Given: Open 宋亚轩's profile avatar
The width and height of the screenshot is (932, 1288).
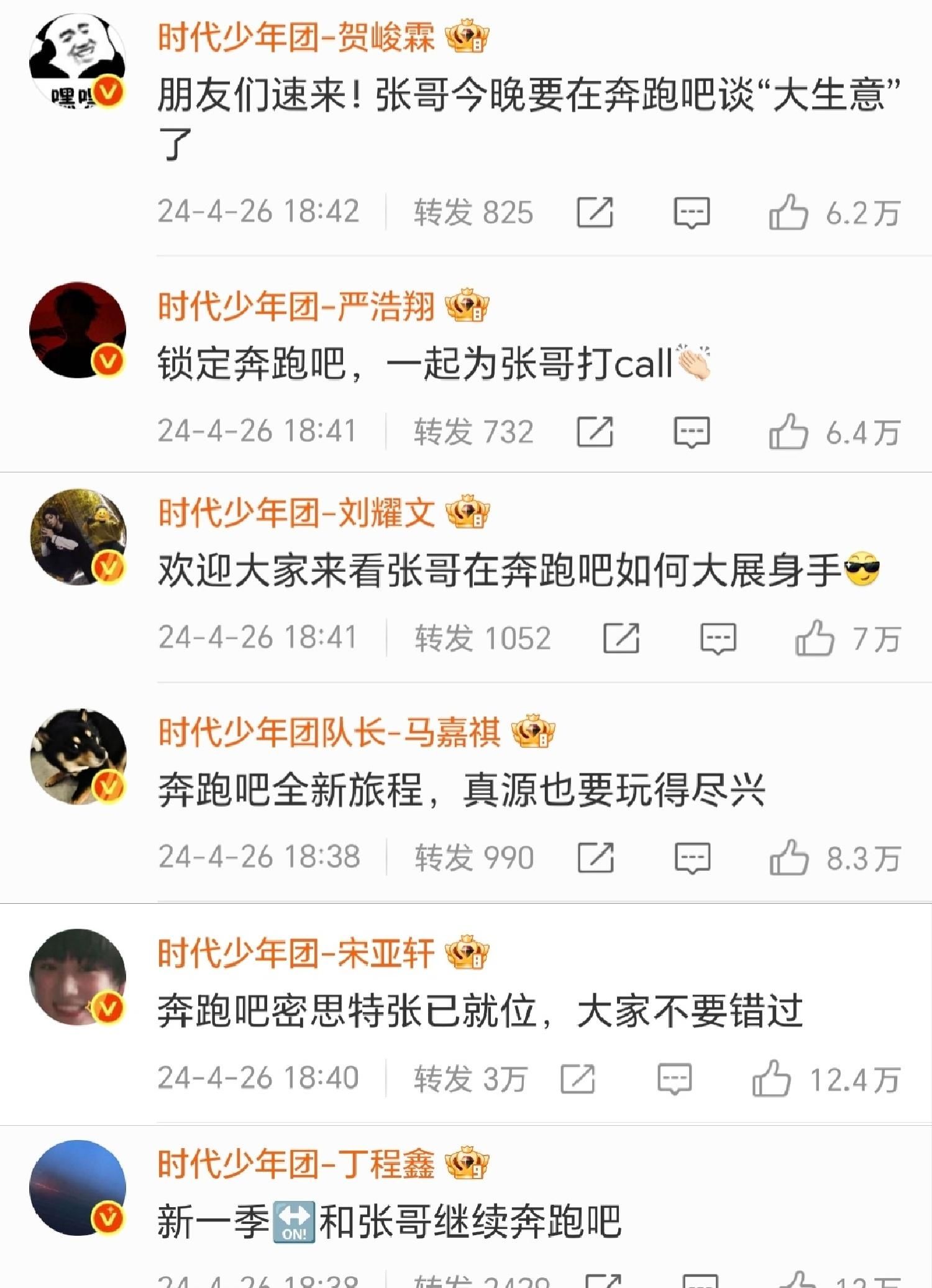Looking at the screenshot, I should click(78, 977).
